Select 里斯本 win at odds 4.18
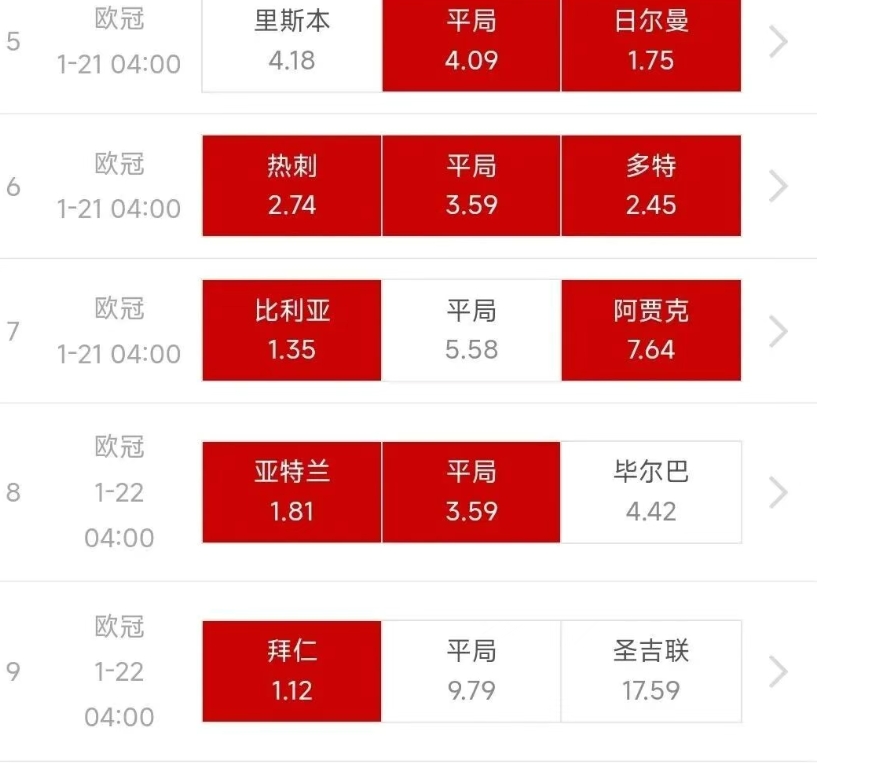The width and height of the screenshot is (890, 763). 291,42
